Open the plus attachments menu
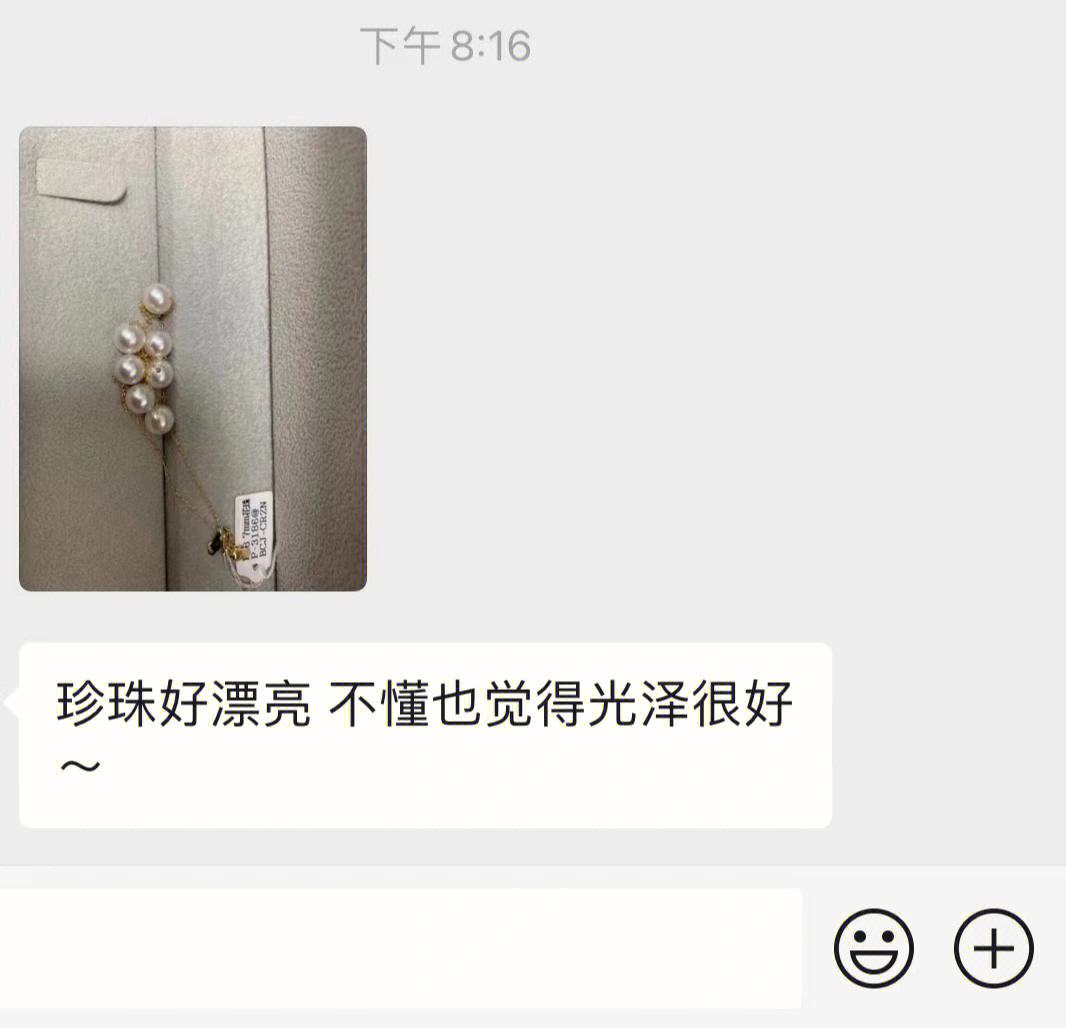 (993, 948)
